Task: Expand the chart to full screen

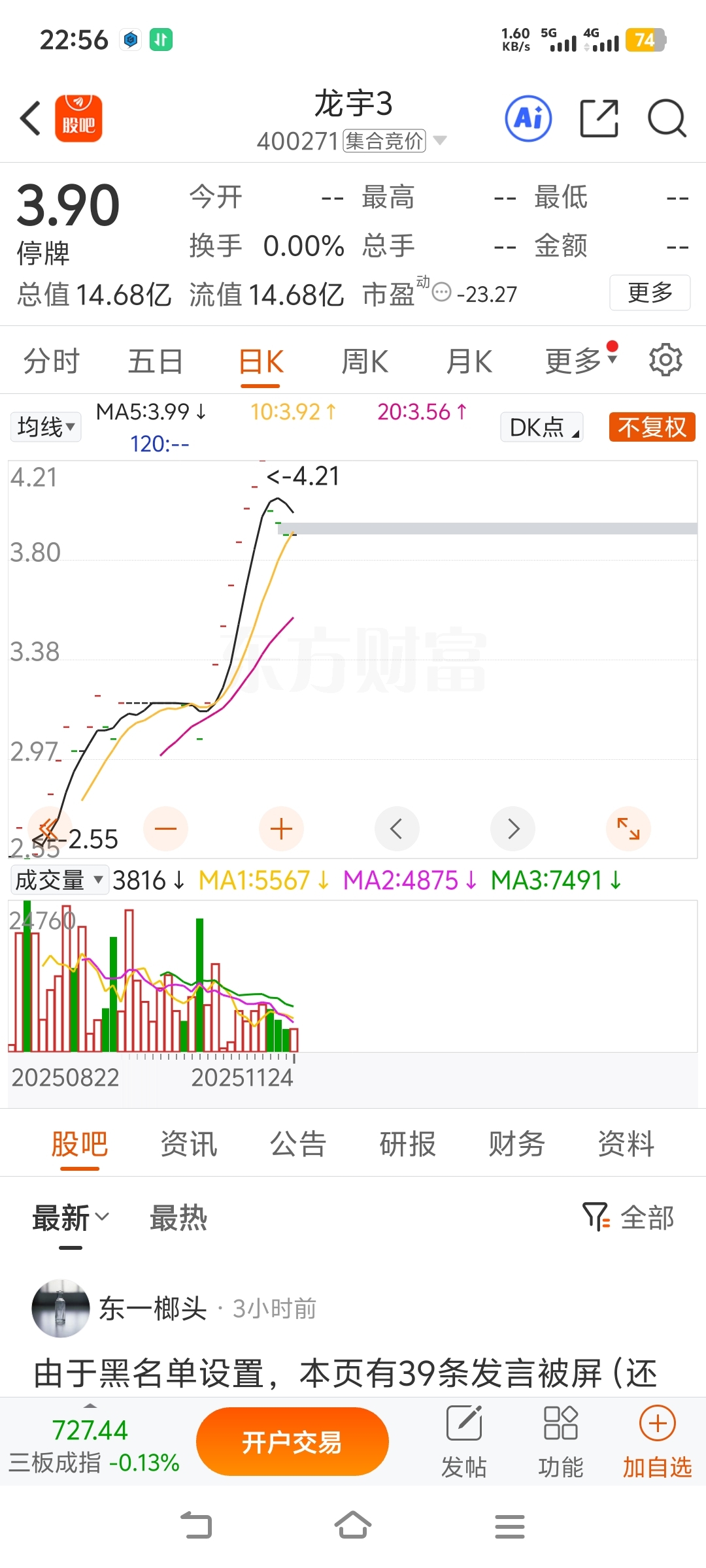Action: point(628,829)
